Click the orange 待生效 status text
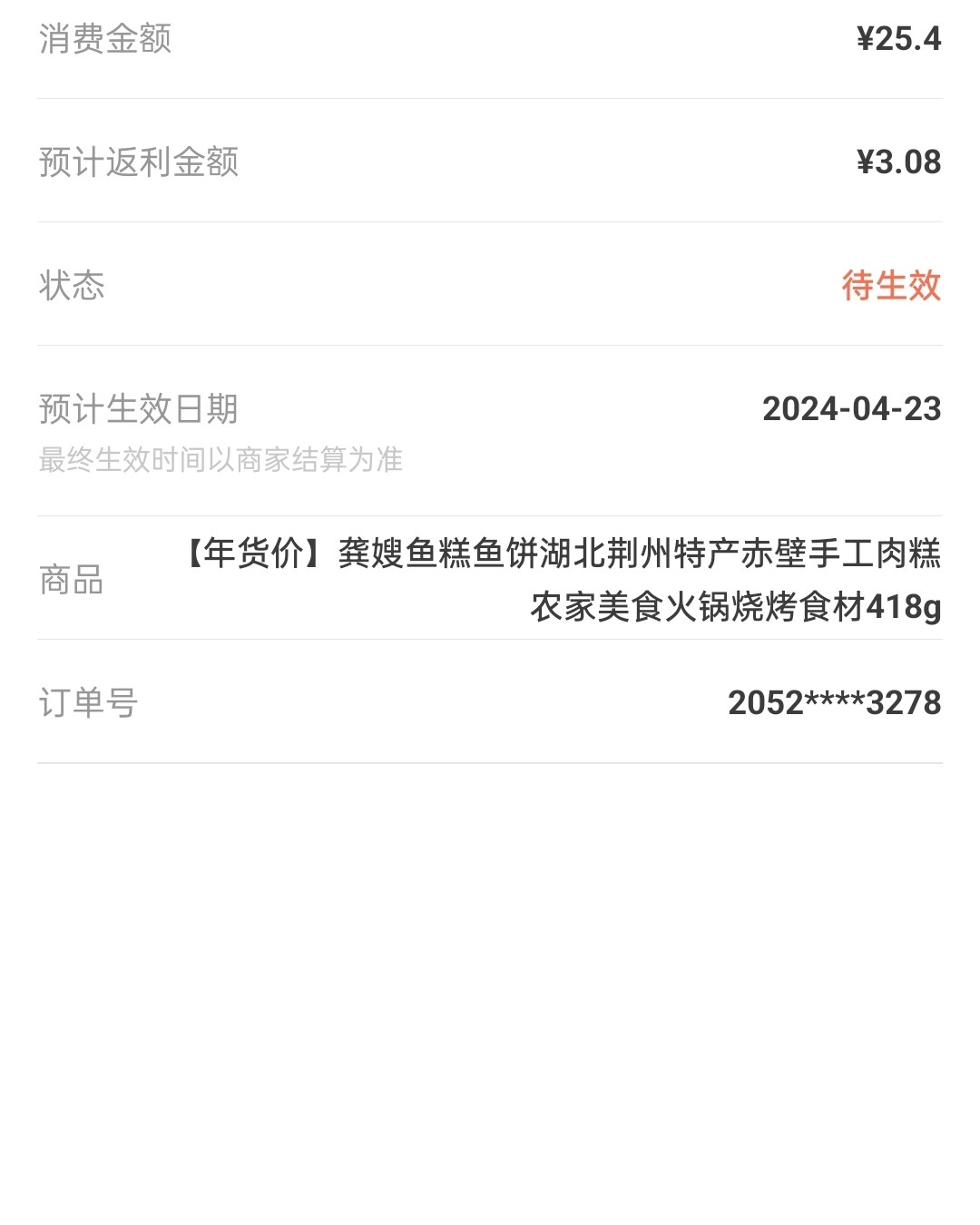Screen dimensions: 980x1225 click(x=892, y=286)
